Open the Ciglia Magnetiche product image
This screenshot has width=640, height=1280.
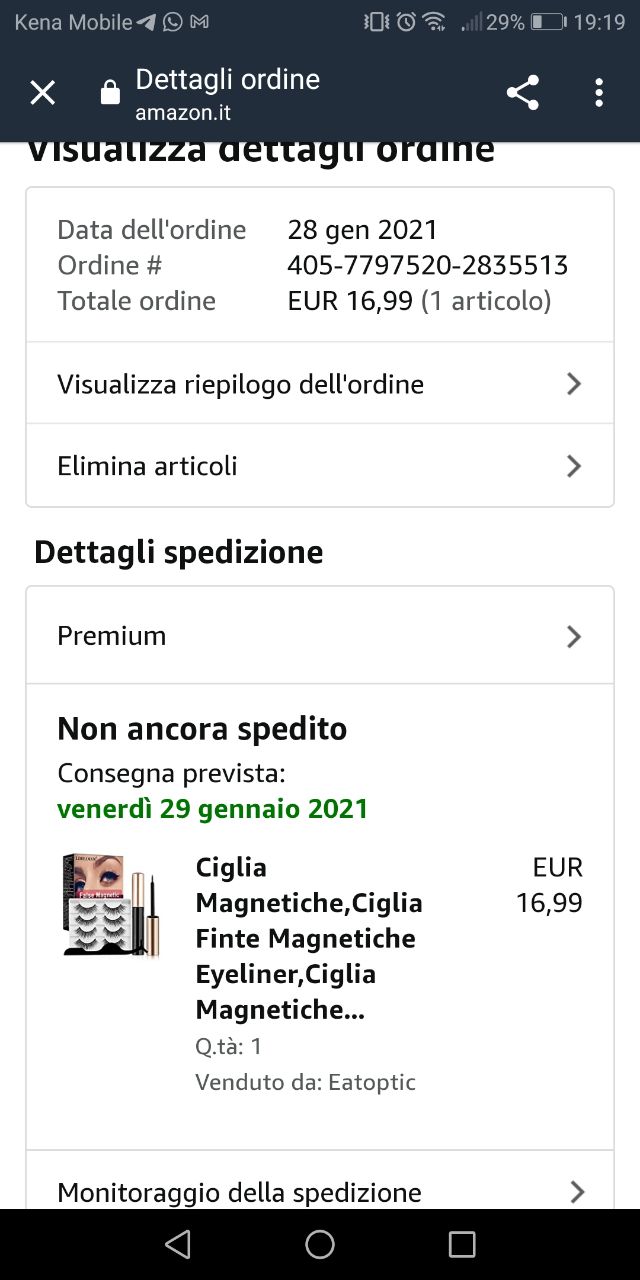pos(111,905)
